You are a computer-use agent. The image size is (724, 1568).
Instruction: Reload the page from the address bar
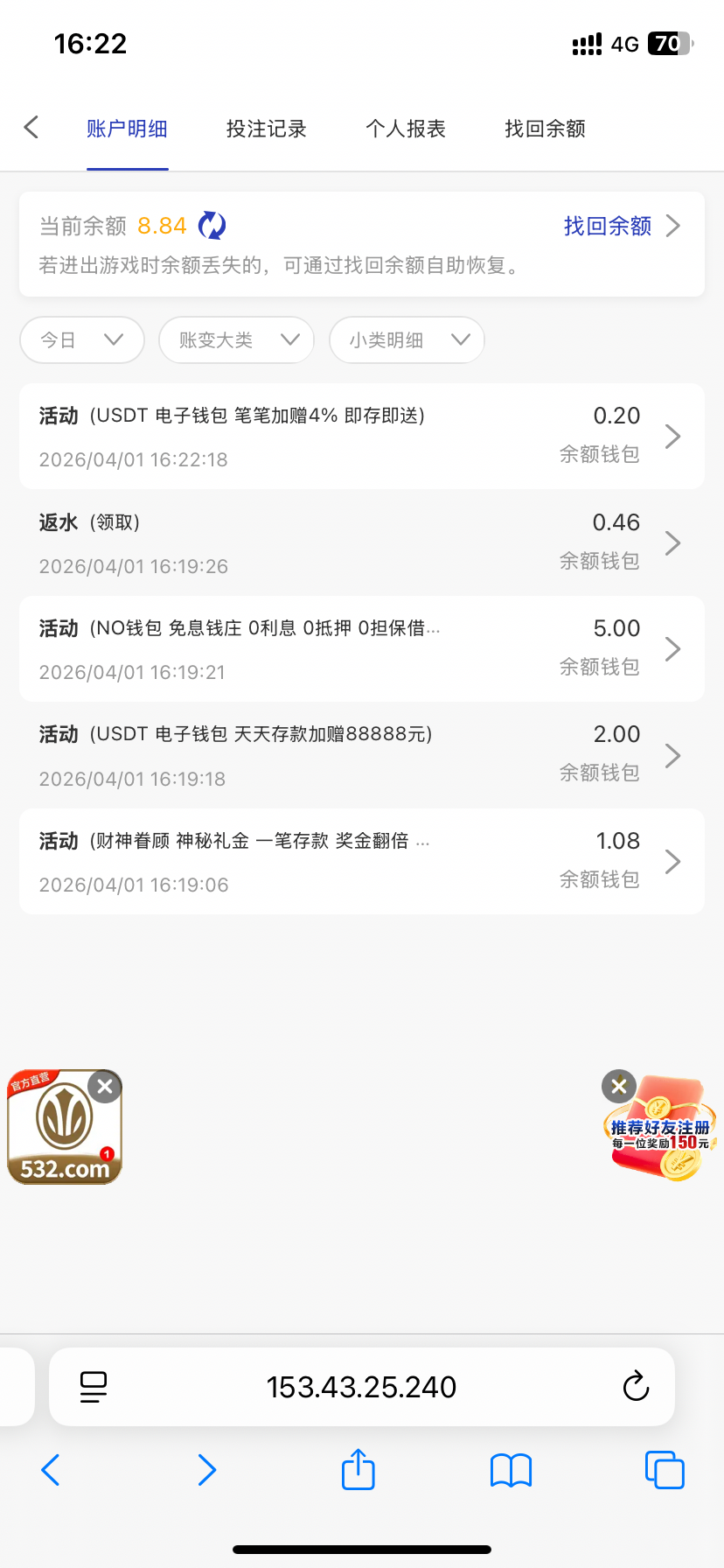click(636, 1386)
